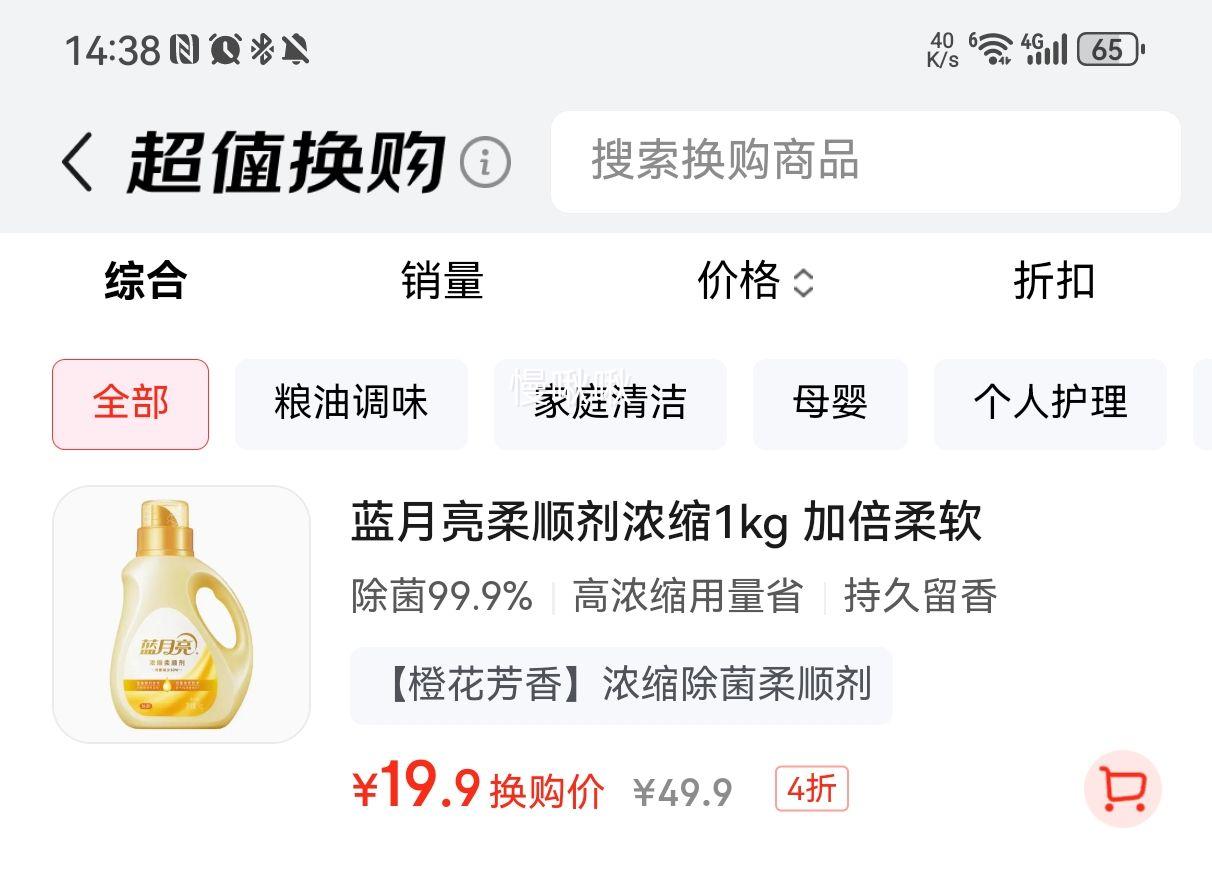
Task: Go back from 超值换购 page
Action: (x=78, y=161)
